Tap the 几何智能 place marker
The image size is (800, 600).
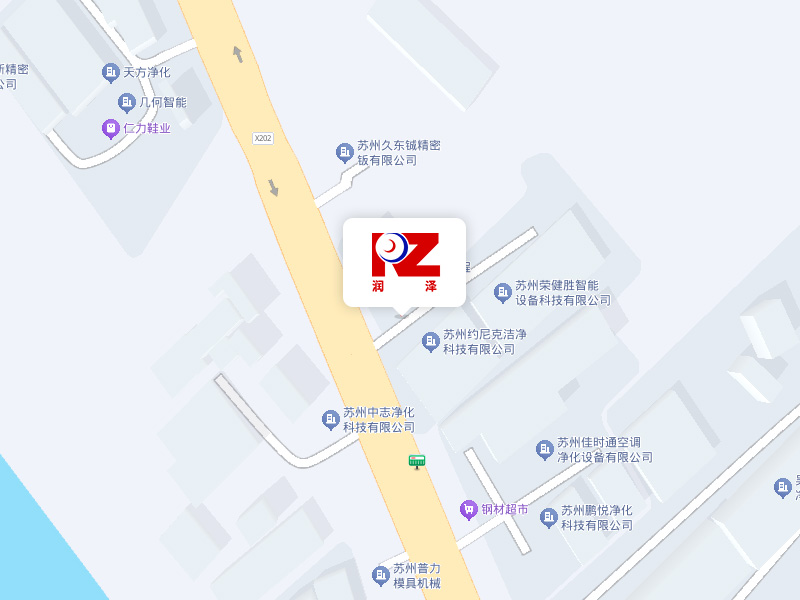[x=127, y=102]
